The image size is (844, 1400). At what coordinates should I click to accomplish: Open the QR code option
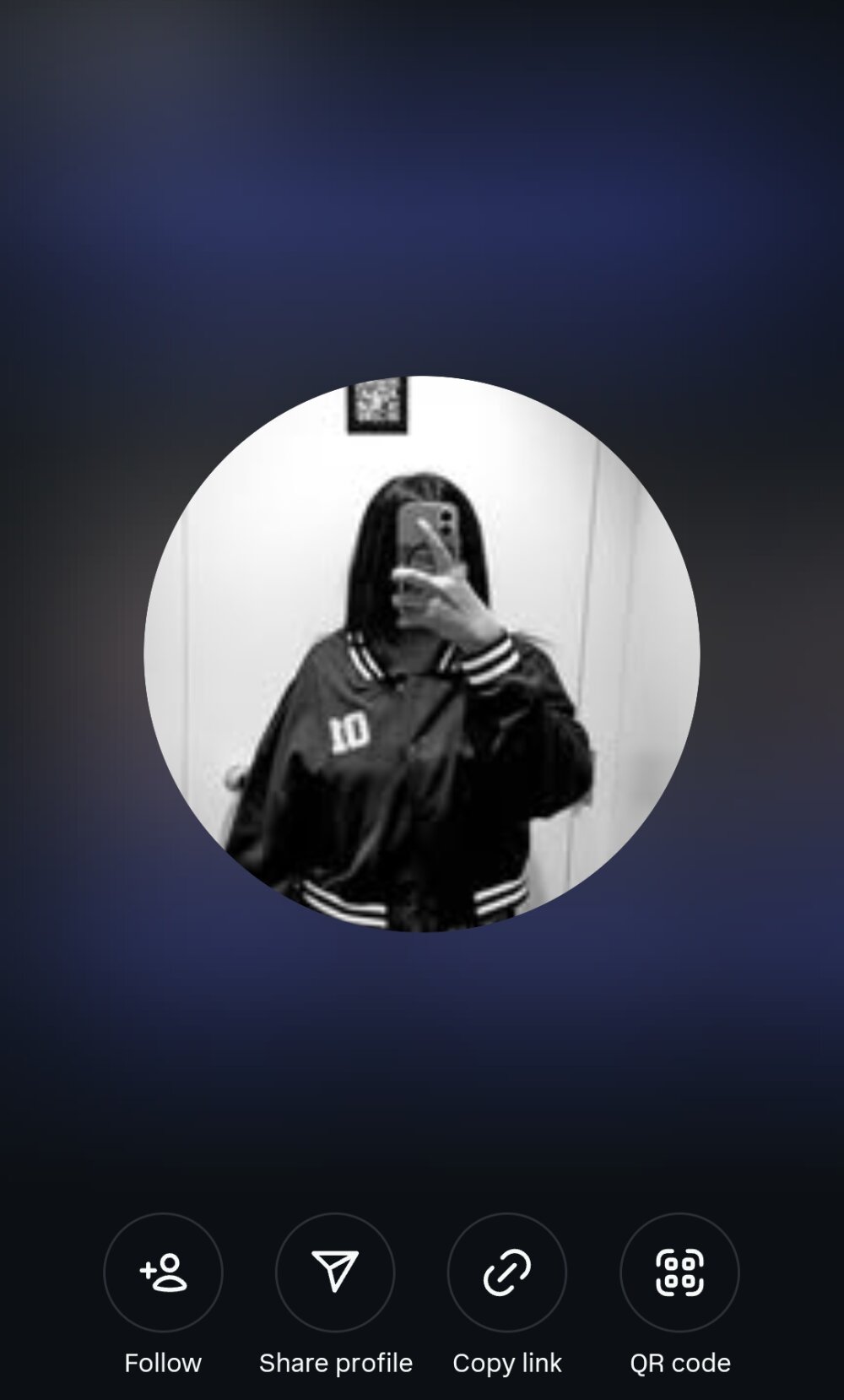click(679, 1272)
